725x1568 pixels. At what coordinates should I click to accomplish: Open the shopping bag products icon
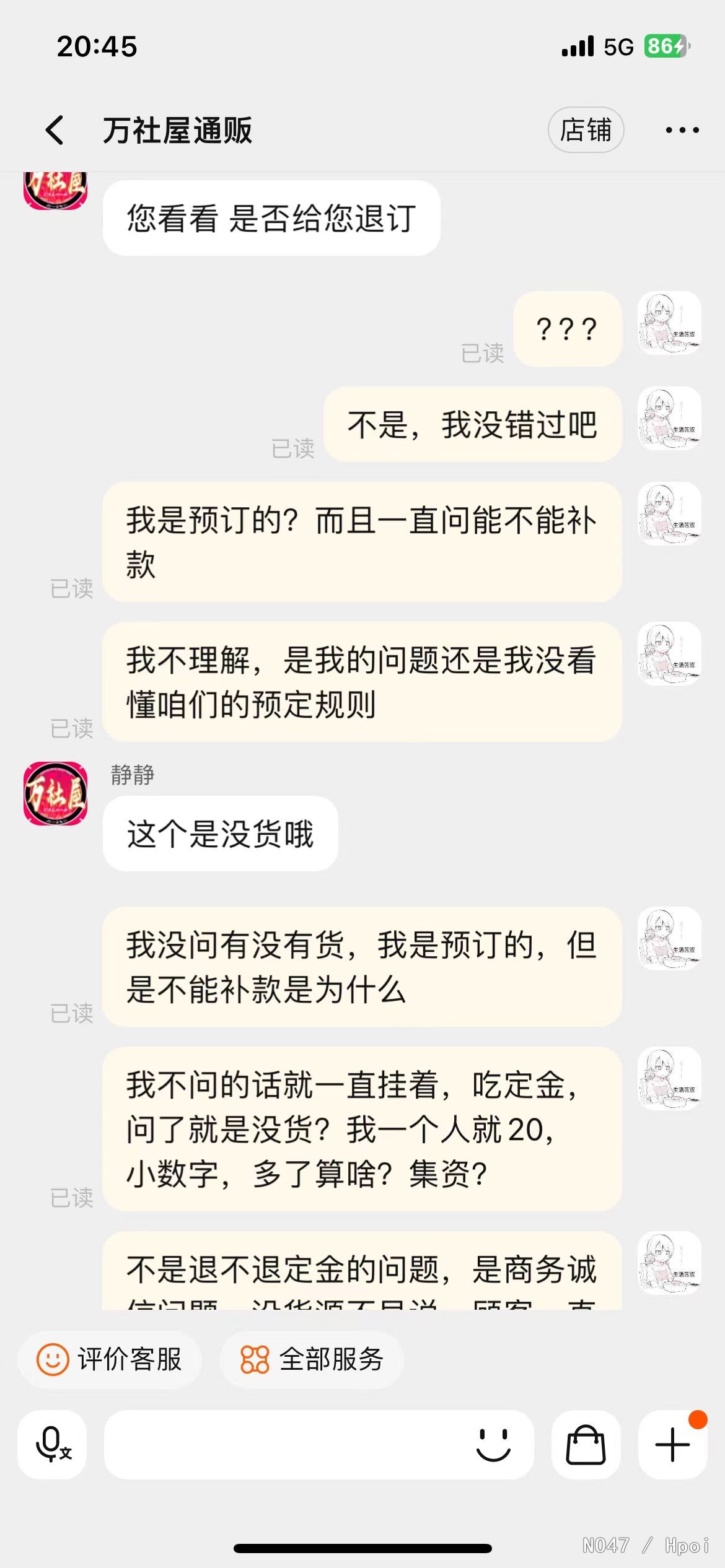tap(586, 1445)
